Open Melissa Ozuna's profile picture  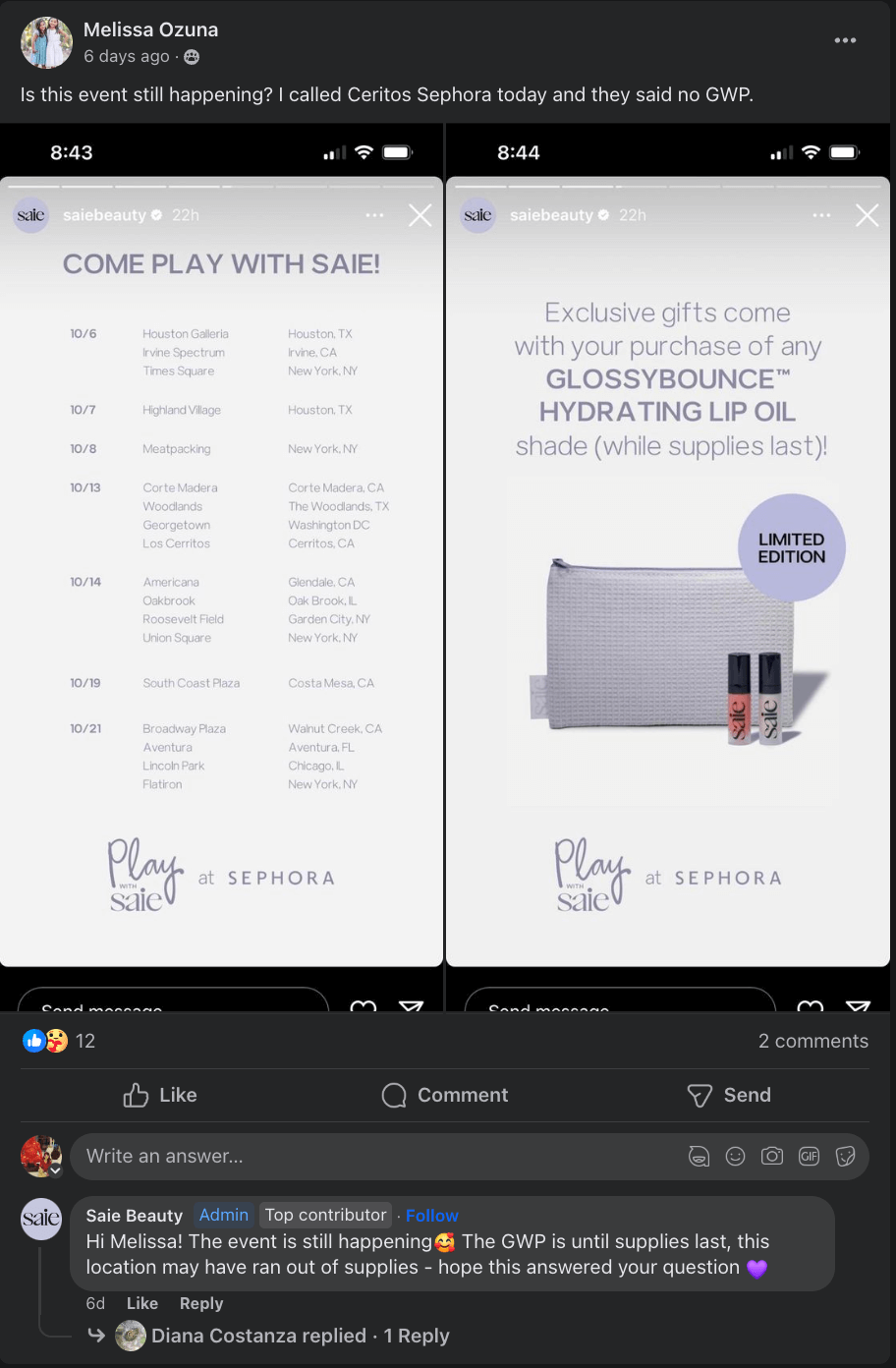pos(46,43)
